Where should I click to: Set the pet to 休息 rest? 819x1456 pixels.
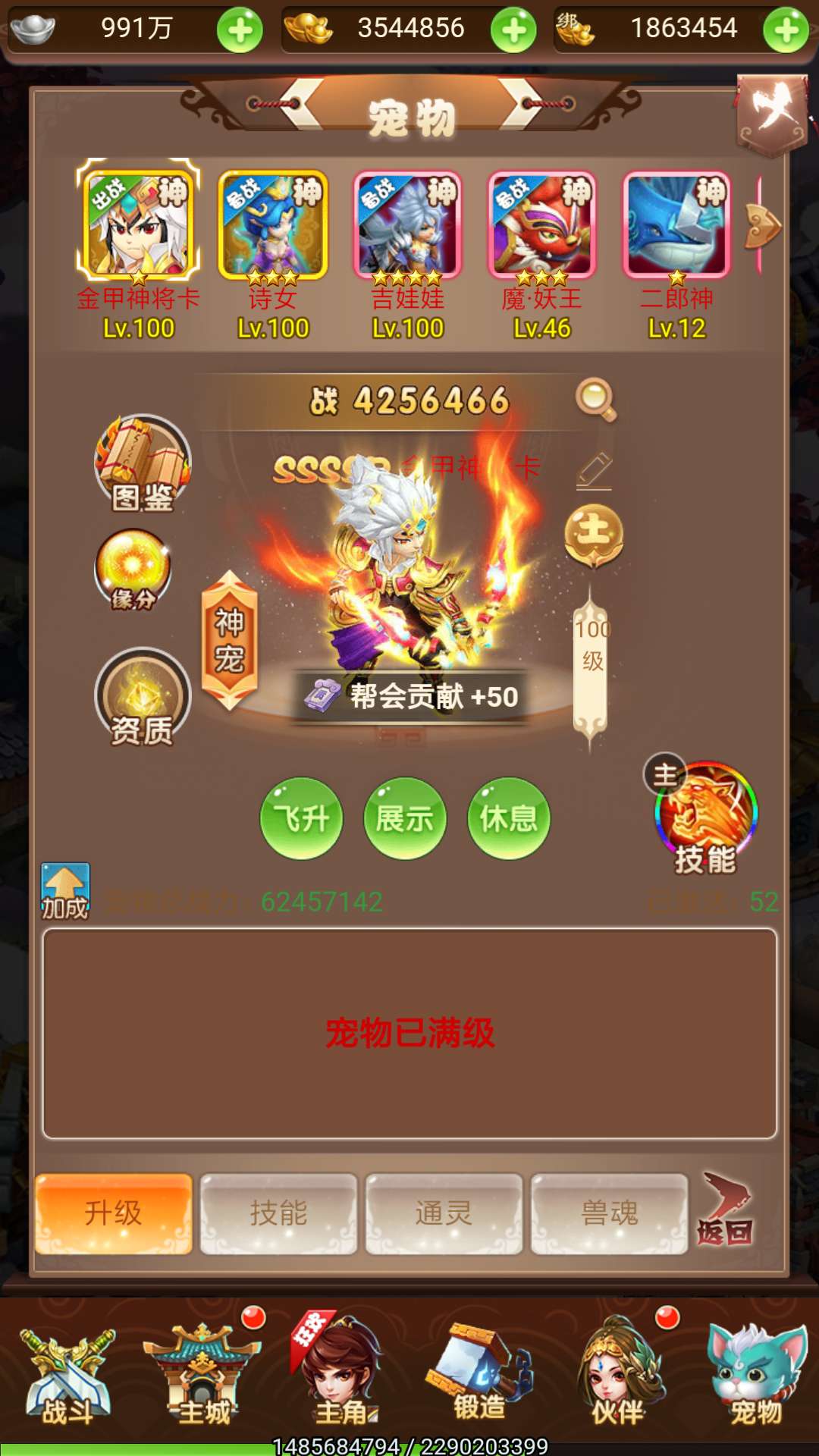pyautogui.click(x=510, y=818)
